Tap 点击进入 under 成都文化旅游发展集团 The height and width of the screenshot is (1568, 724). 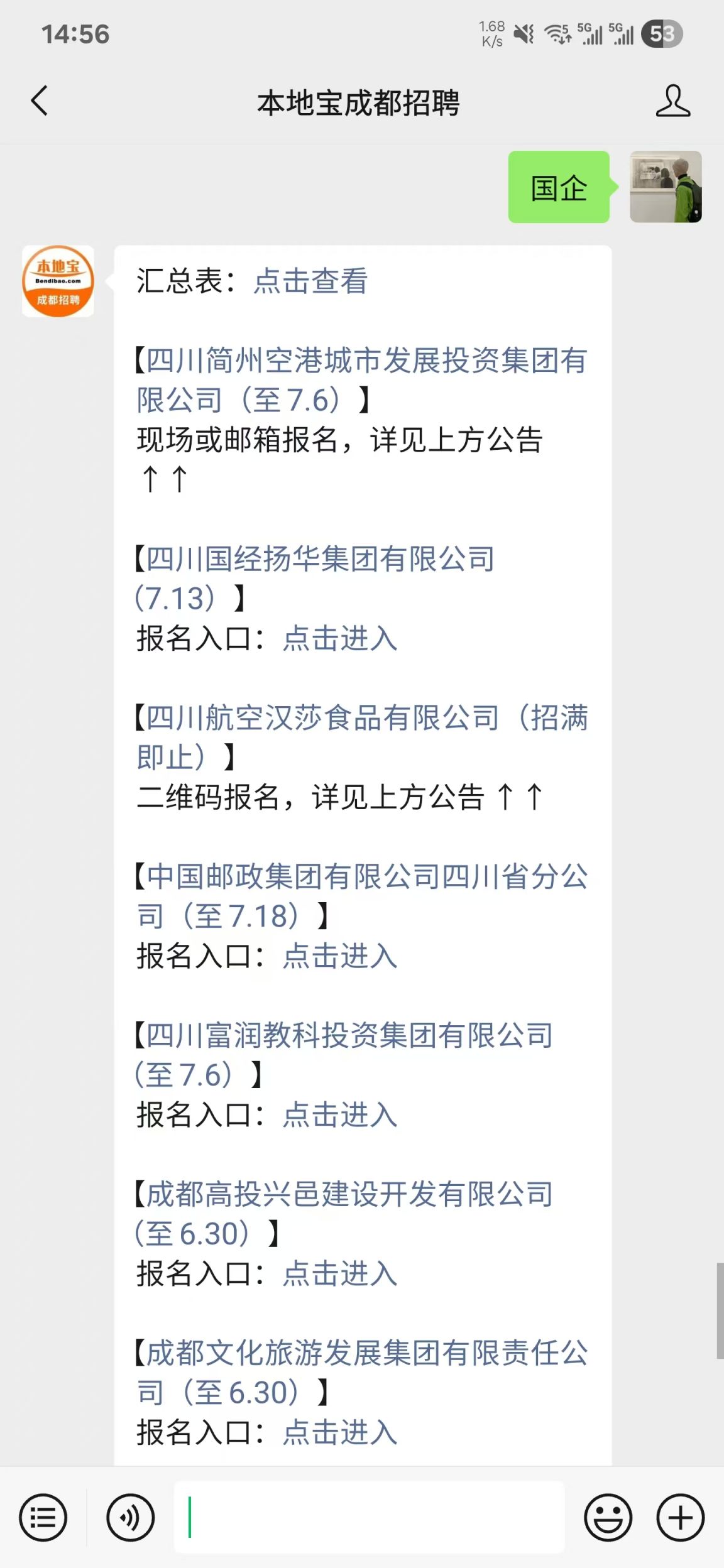click(x=339, y=1433)
